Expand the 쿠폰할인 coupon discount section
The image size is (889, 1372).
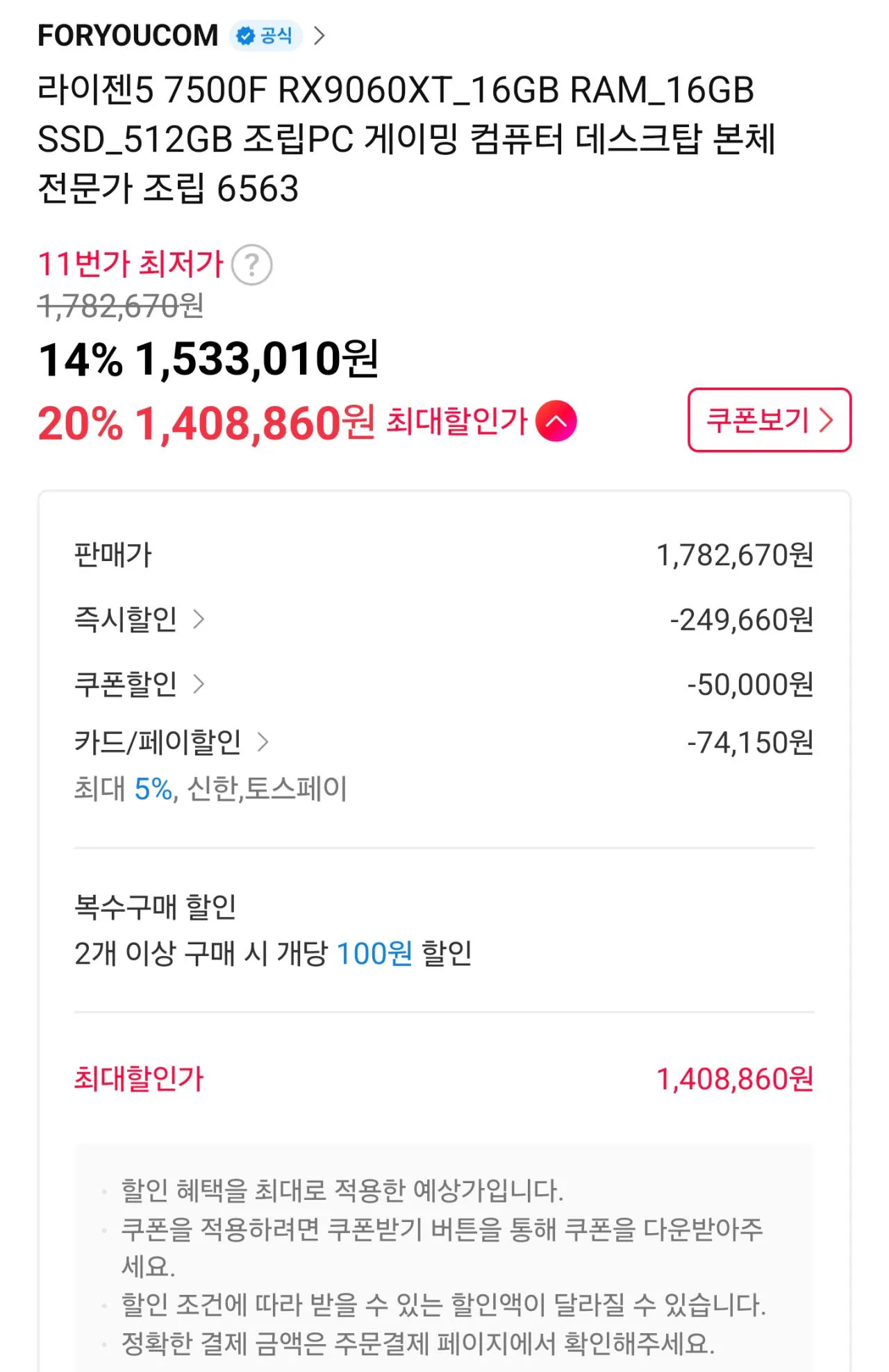pyautogui.click(x=201, y=683)
